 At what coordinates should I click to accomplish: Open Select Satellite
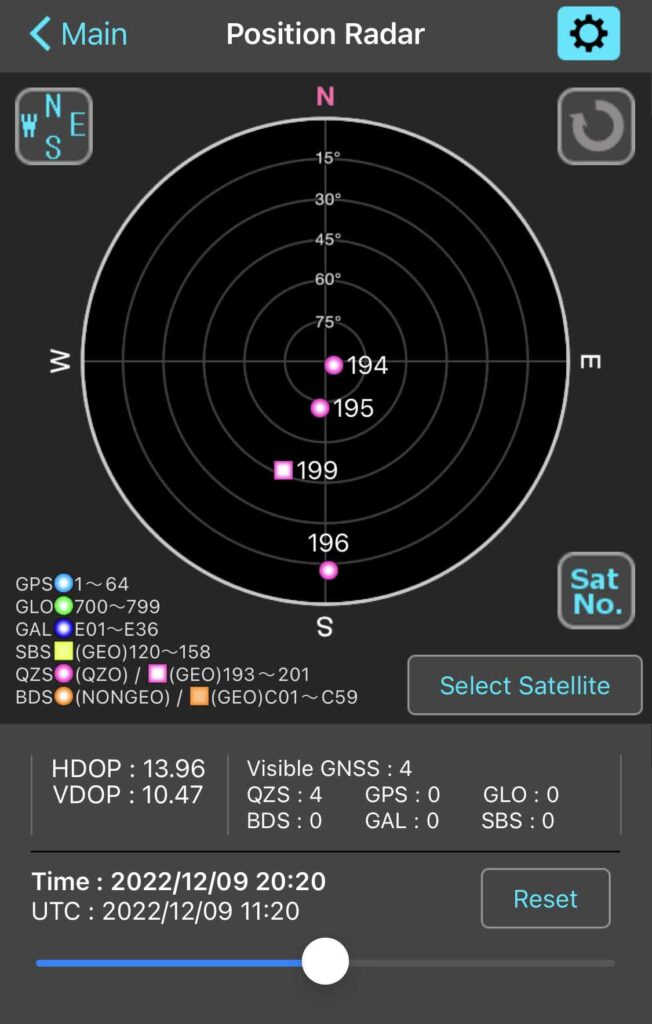pos(524,686)
